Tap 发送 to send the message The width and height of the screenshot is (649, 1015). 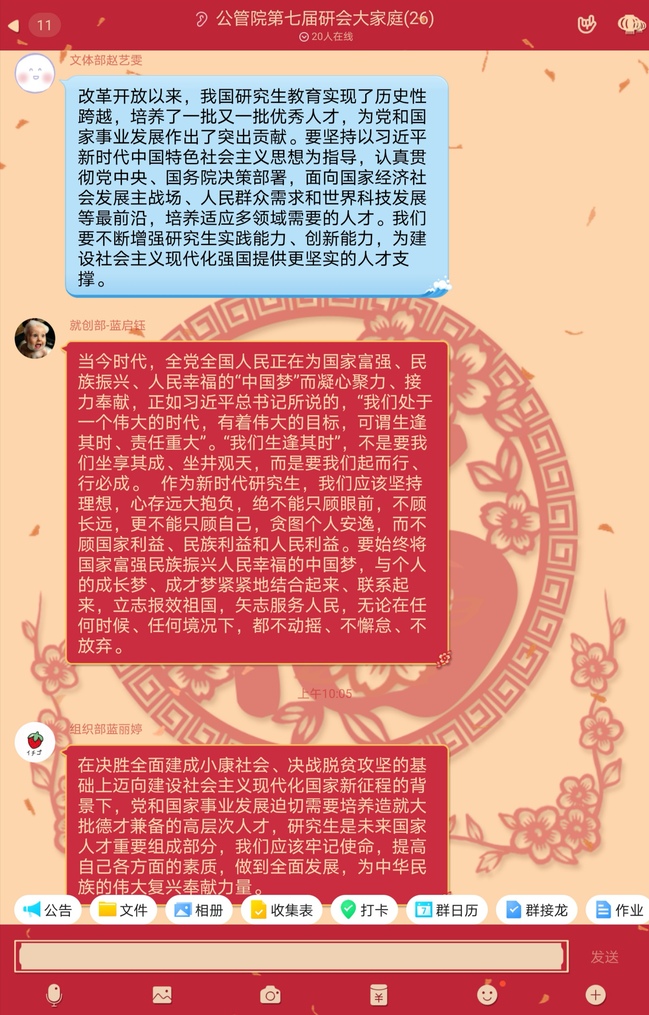point(604,957)
